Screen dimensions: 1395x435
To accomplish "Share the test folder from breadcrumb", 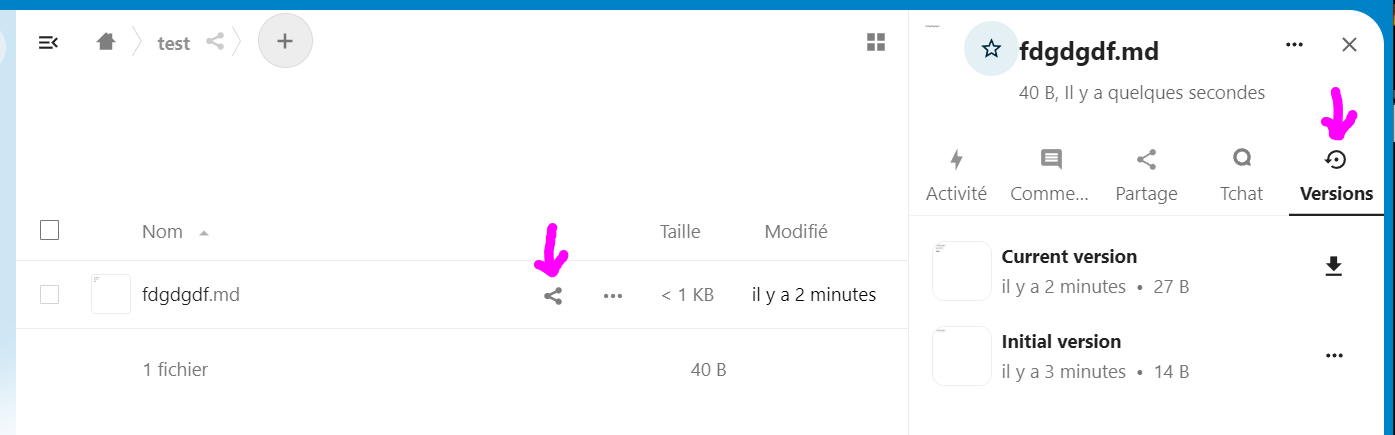I will pyautogui.click(x=215, y=42).
